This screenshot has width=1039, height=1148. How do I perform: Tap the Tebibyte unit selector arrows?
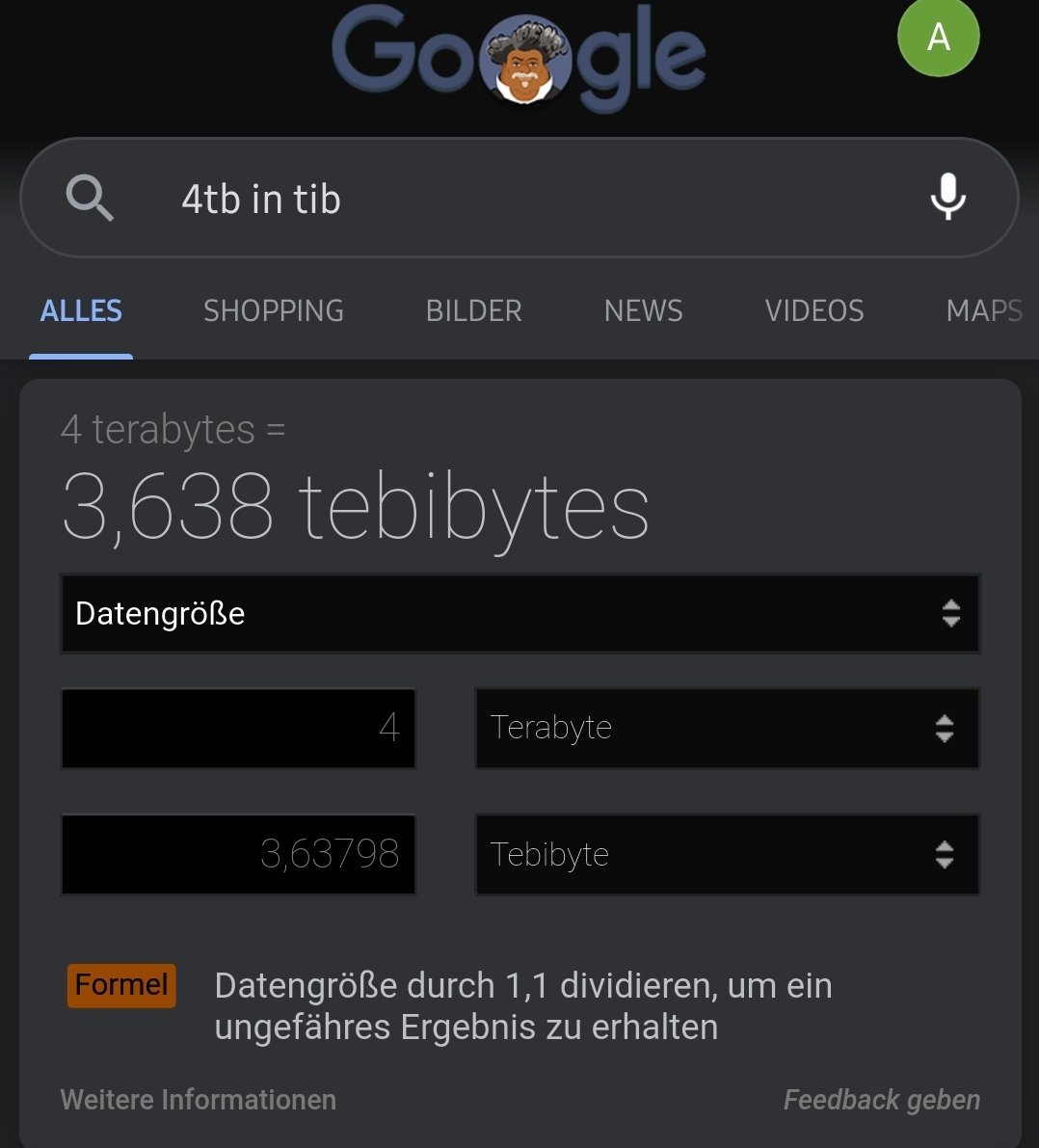coord(944,854)
